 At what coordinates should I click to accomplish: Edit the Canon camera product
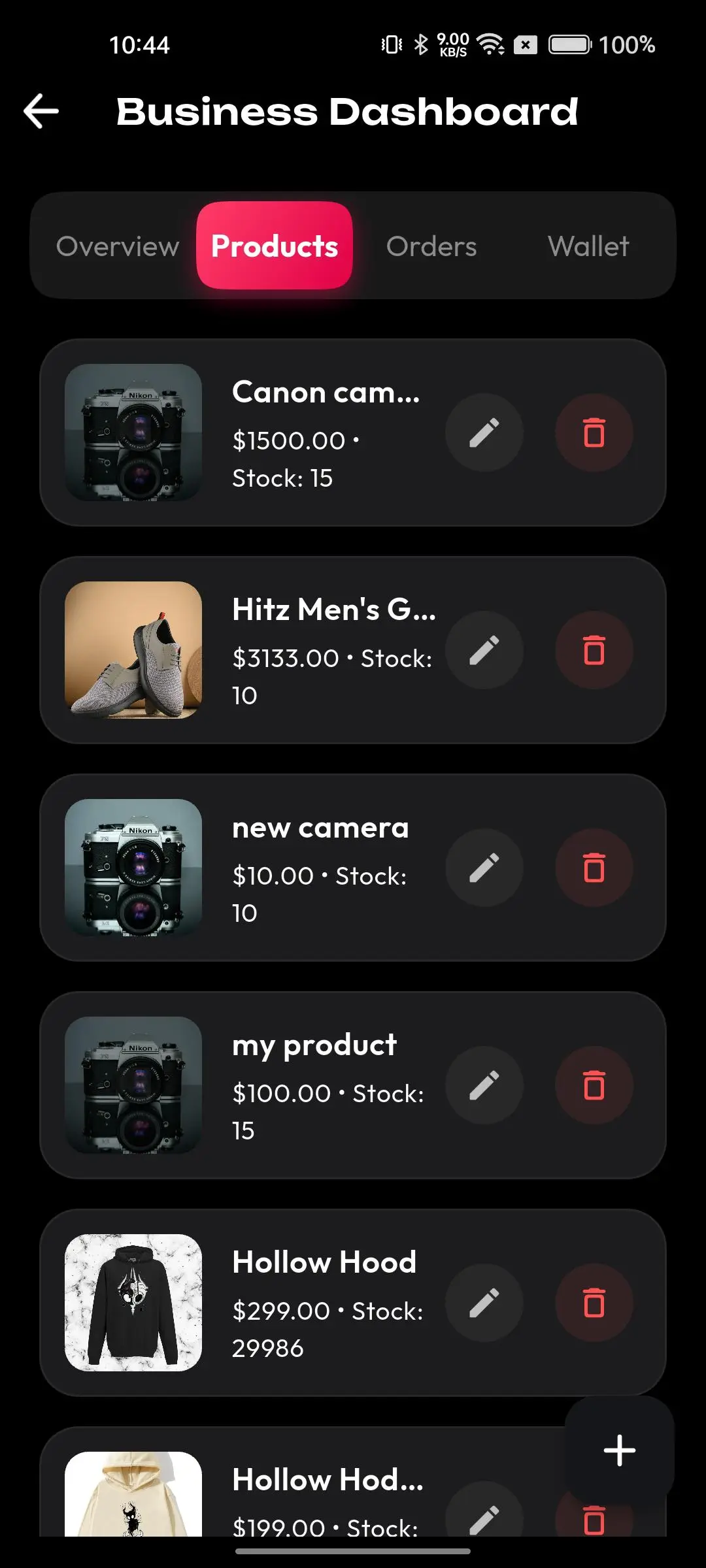(484, 432)
